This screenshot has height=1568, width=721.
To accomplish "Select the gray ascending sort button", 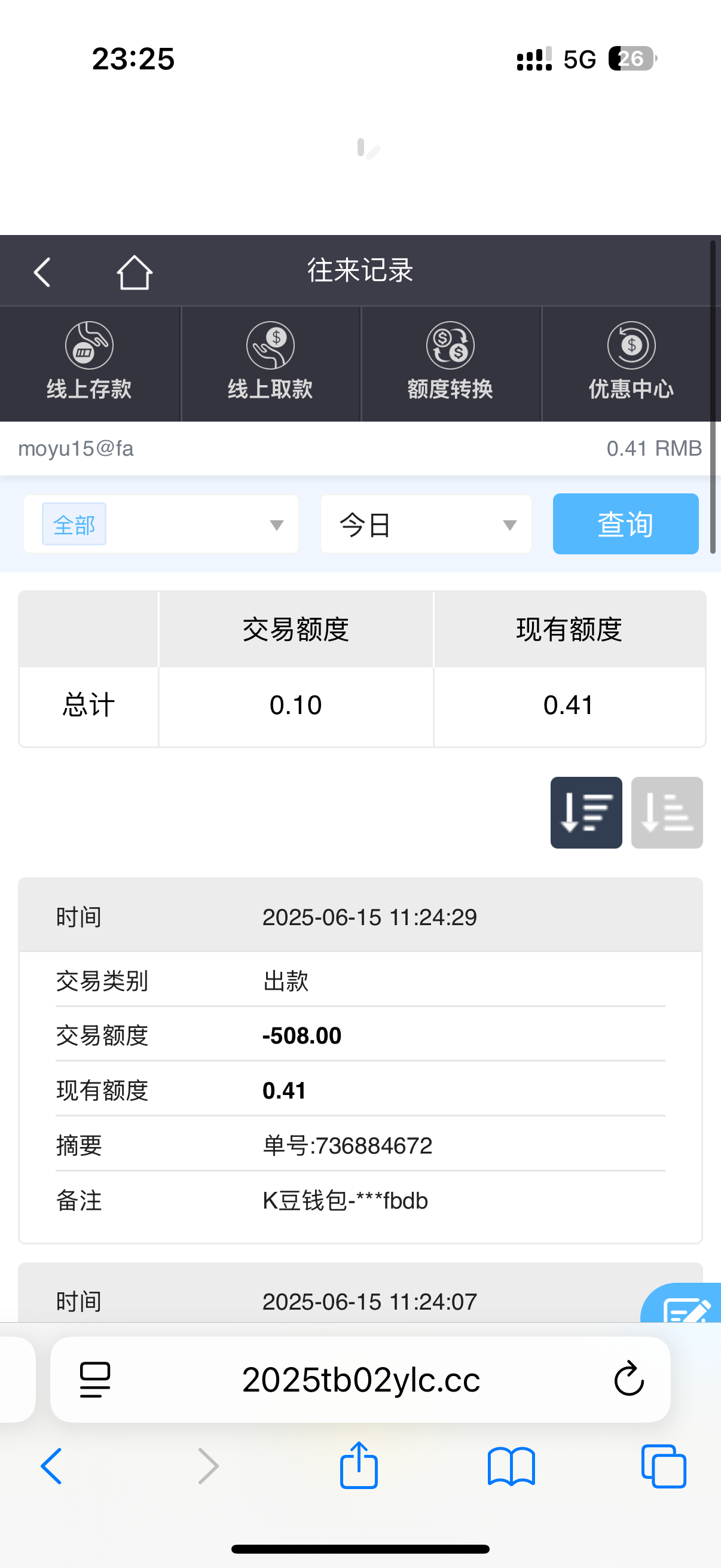I will (667, 813).
